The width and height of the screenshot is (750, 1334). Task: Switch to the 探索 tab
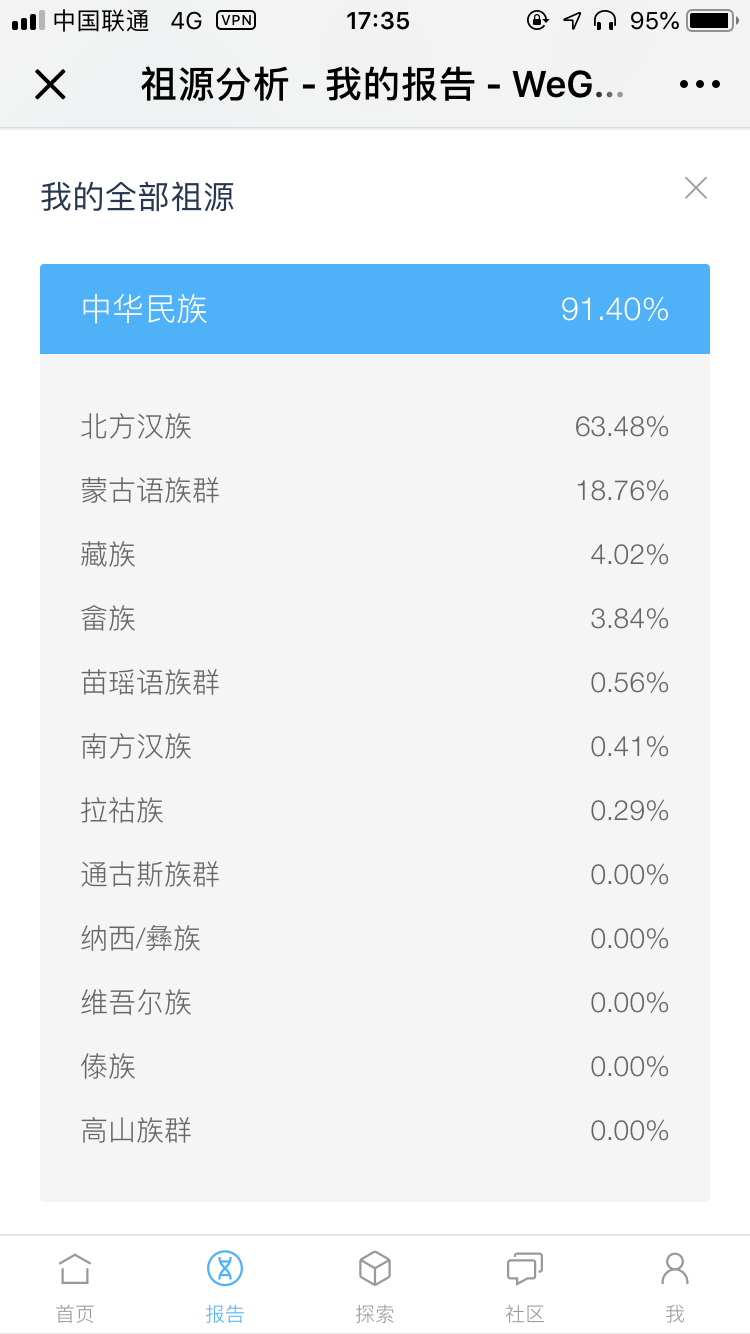click(x=375, y=1286)
